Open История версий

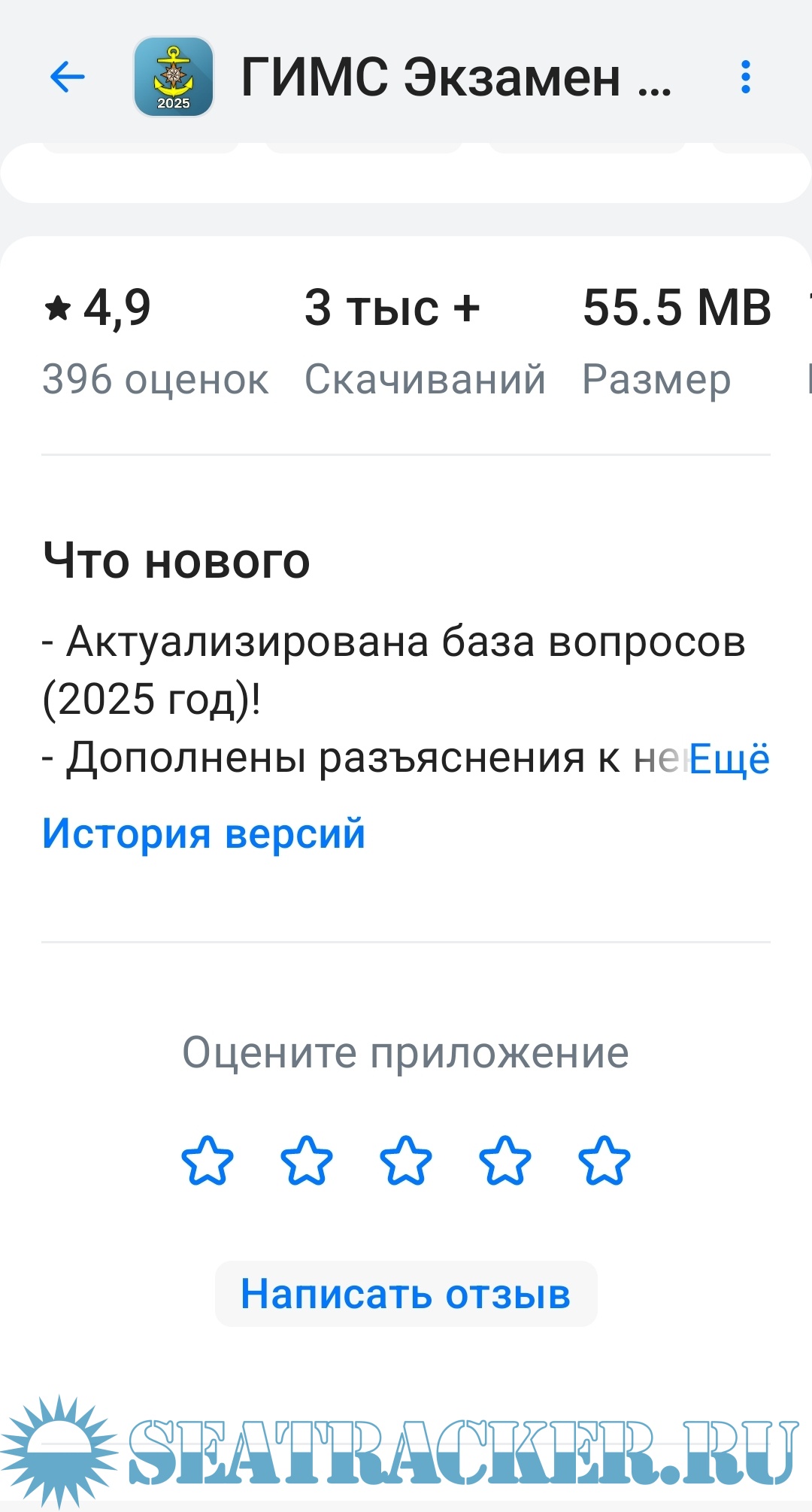point(204,833)
